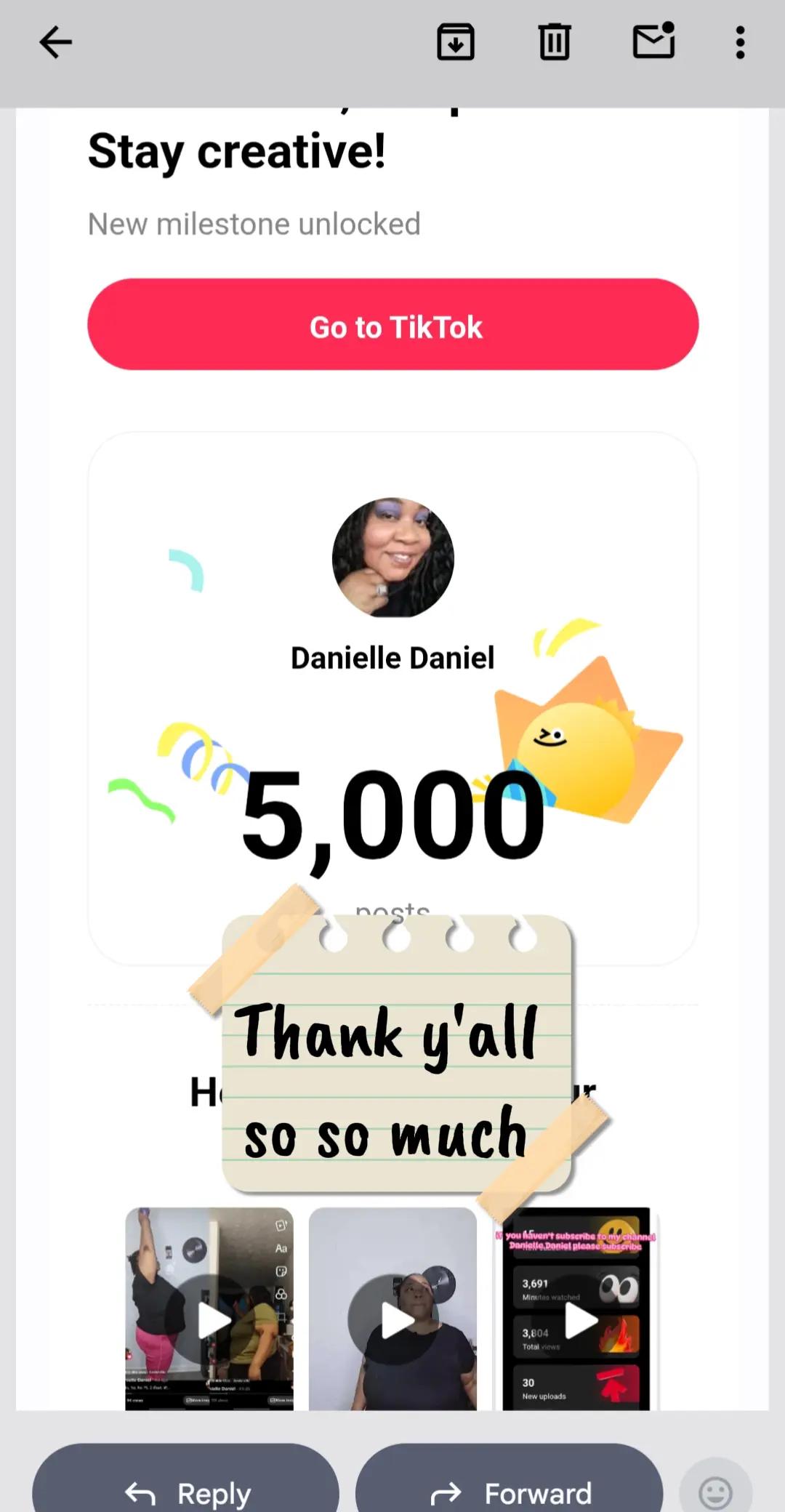Delete this email
This screenshot has height=1512, width=785.
pyautogui.click(x=555, y=42)
